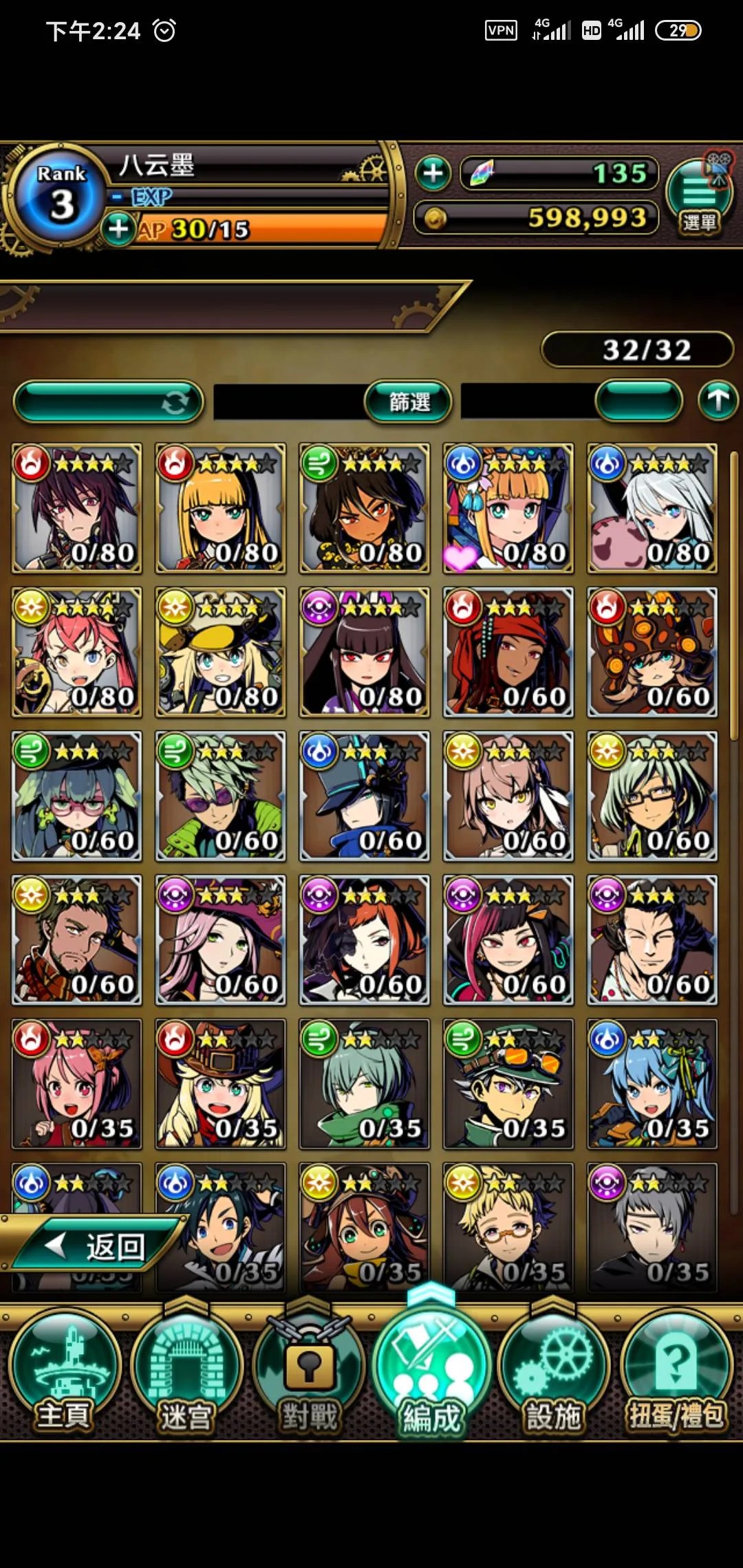Image resolution: width=743 pixels, height=1568 pixels.
Task: Select the green-haired character with pink glasses
Action: click(x=76, y=796)
